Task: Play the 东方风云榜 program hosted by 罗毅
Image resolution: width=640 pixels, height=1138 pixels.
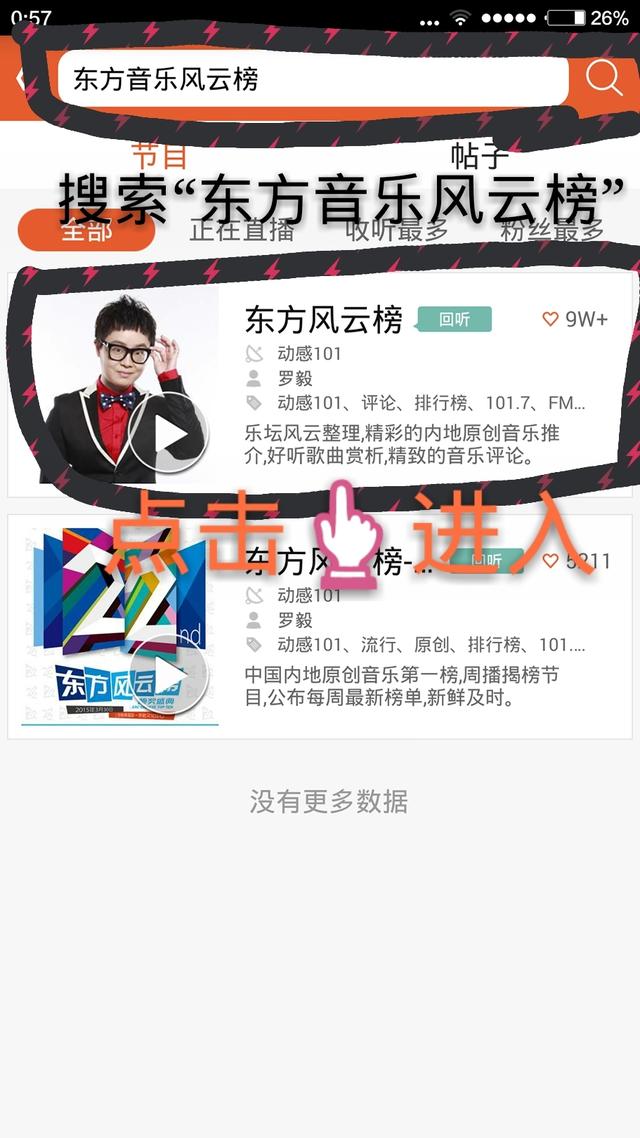Action: (168, 433)
